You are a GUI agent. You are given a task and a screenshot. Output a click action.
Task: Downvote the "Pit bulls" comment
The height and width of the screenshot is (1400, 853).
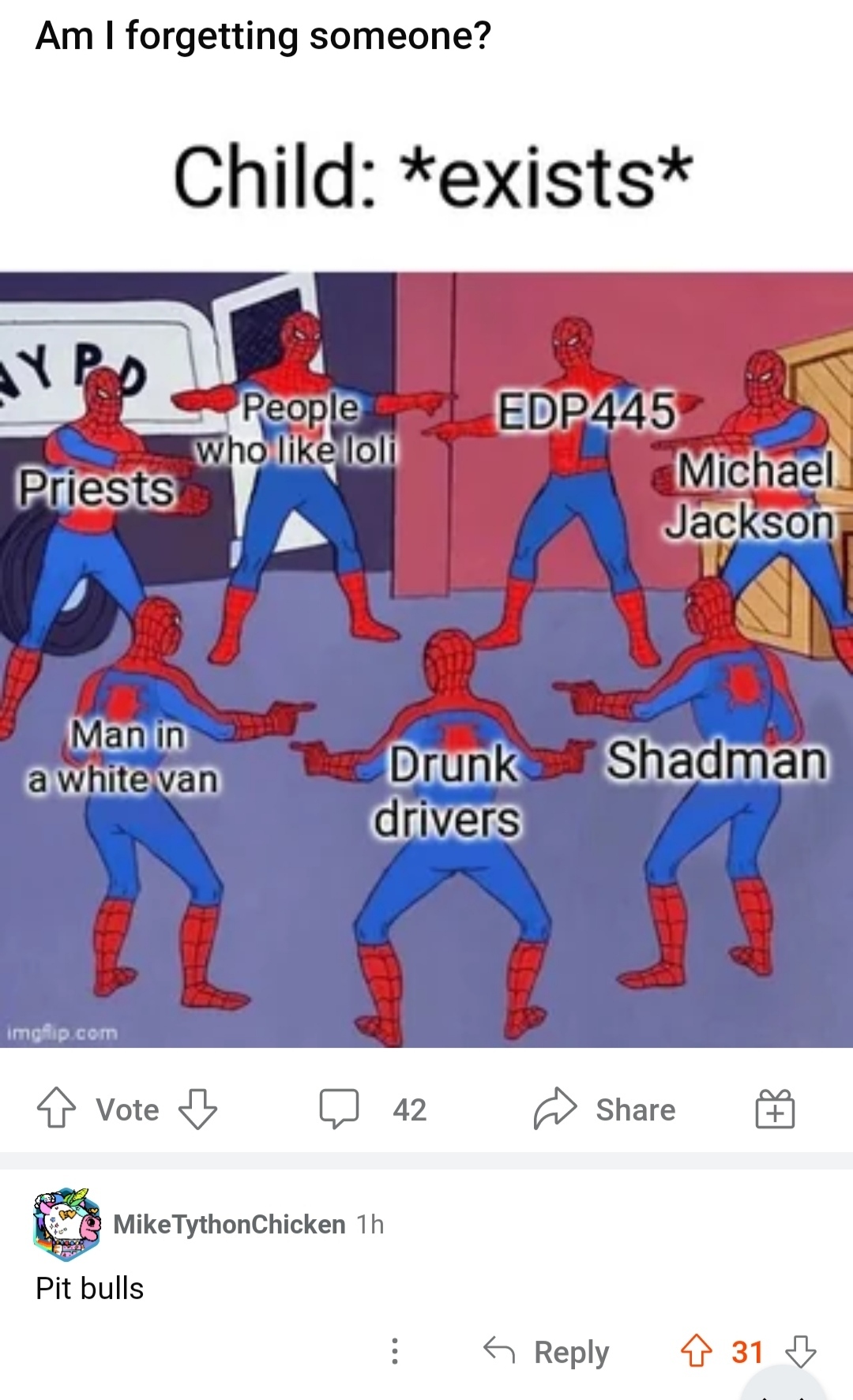pos(800,1351)
